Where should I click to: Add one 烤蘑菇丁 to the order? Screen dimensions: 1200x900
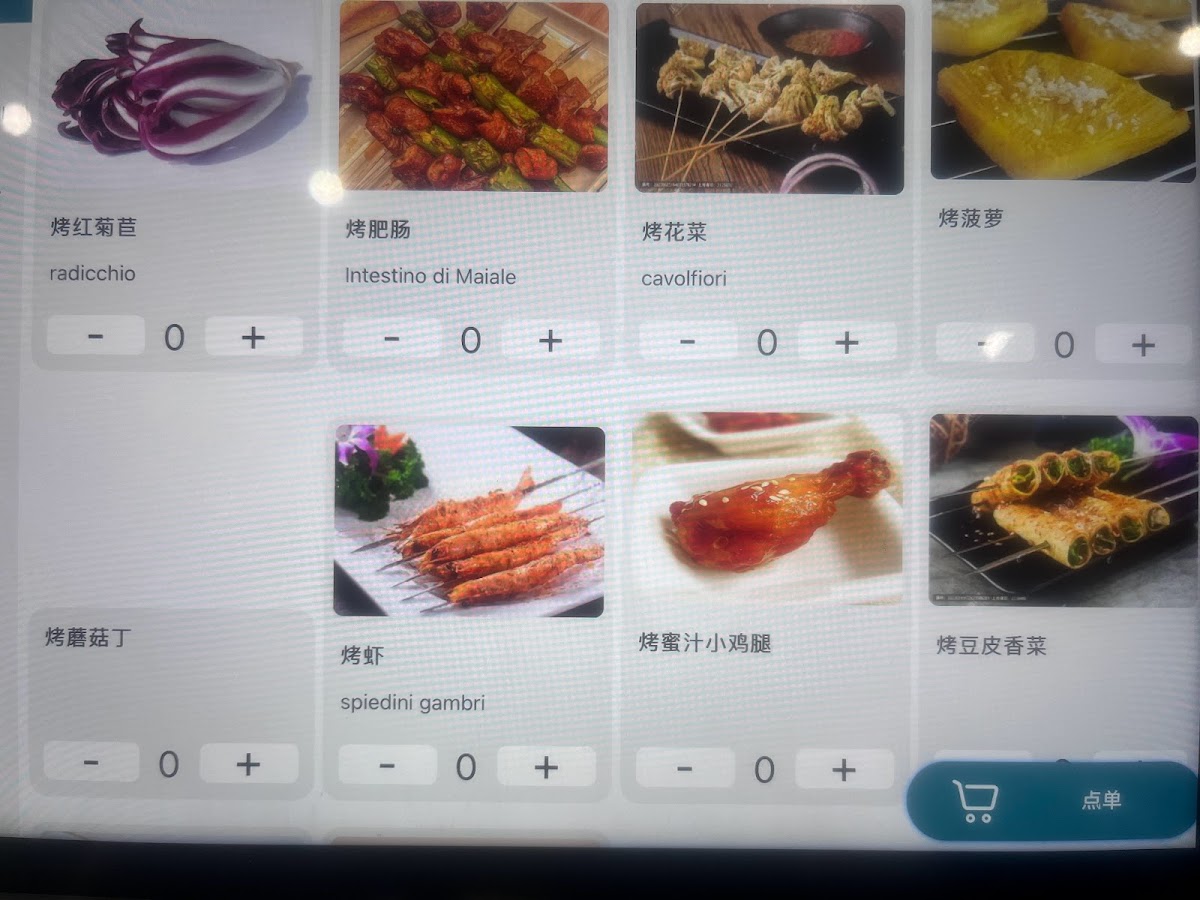[x=248, y=764]
